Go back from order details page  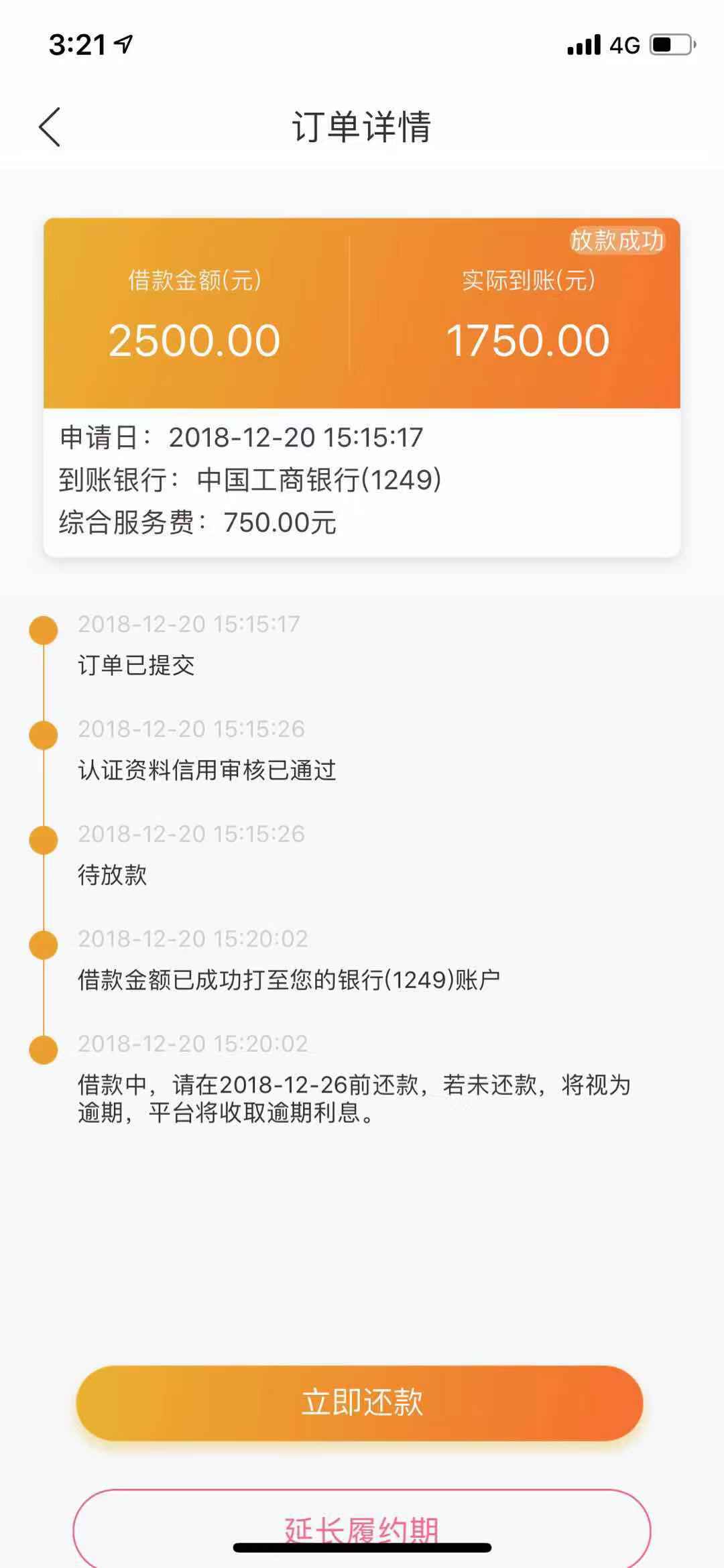50,127
